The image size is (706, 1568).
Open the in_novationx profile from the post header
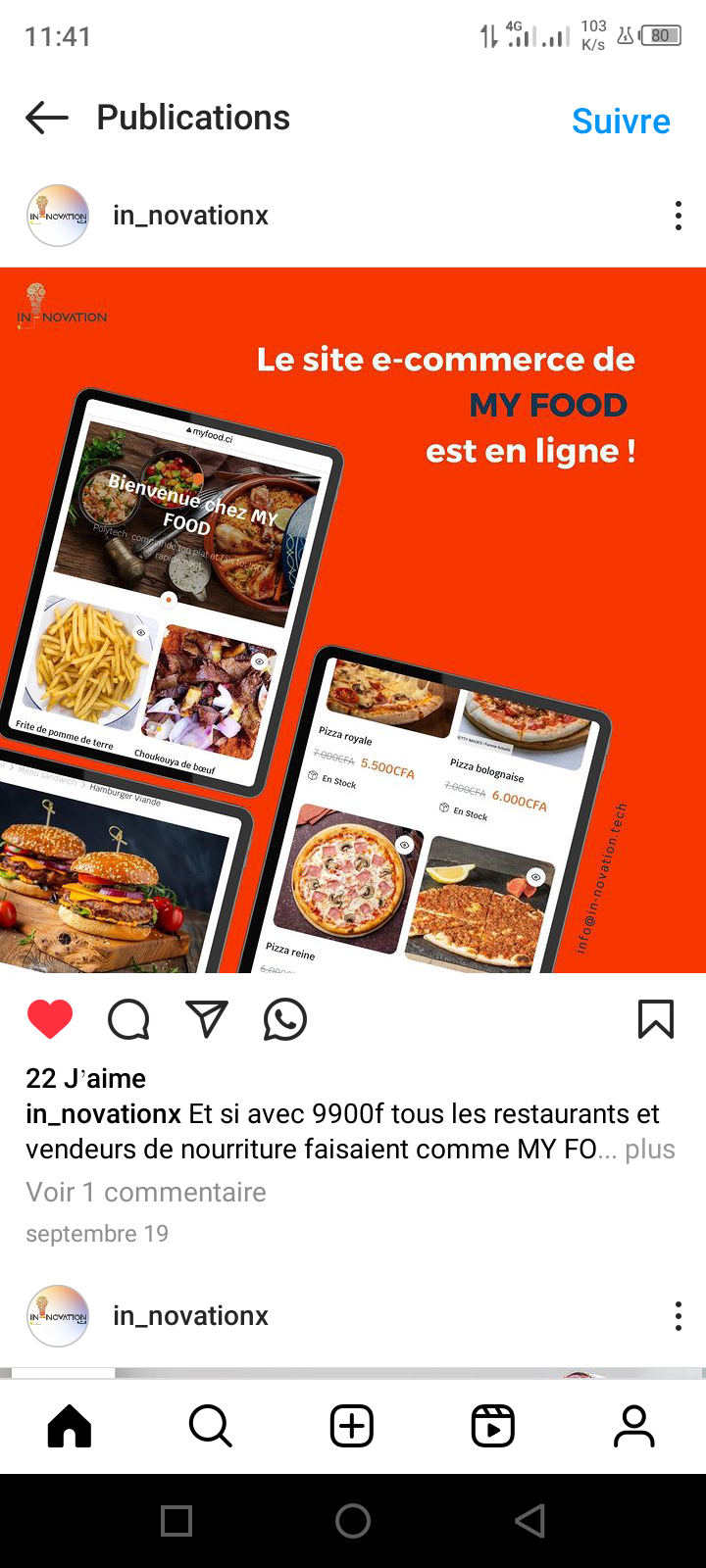coord(190,216)
